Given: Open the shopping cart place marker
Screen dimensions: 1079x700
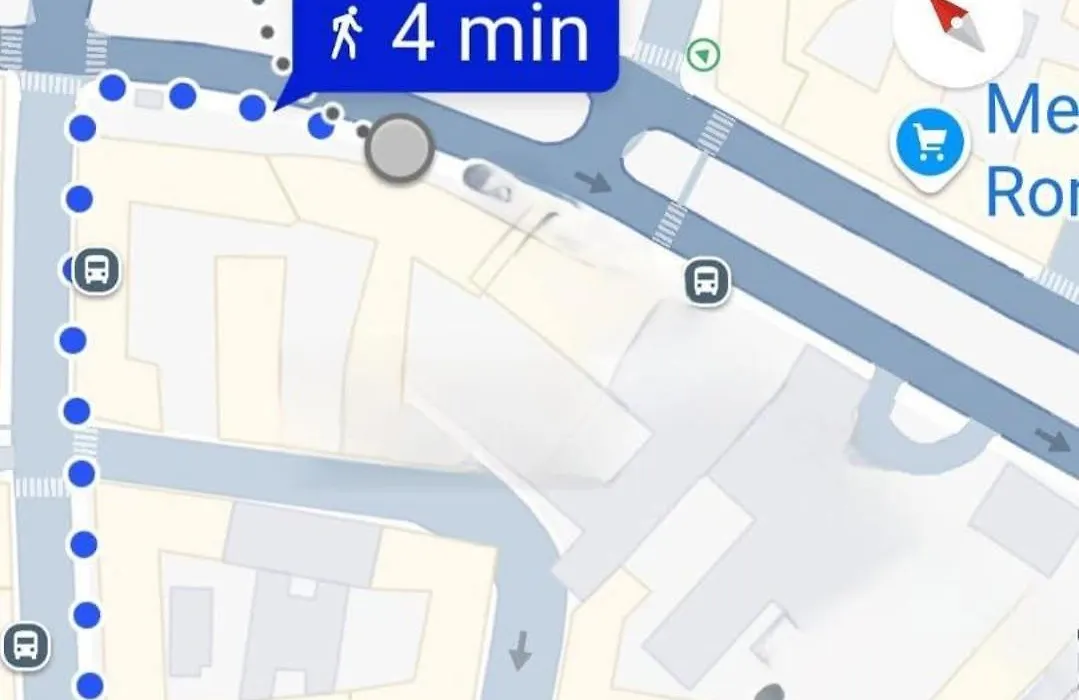Looking at the screenshot, I should (930, 145).
